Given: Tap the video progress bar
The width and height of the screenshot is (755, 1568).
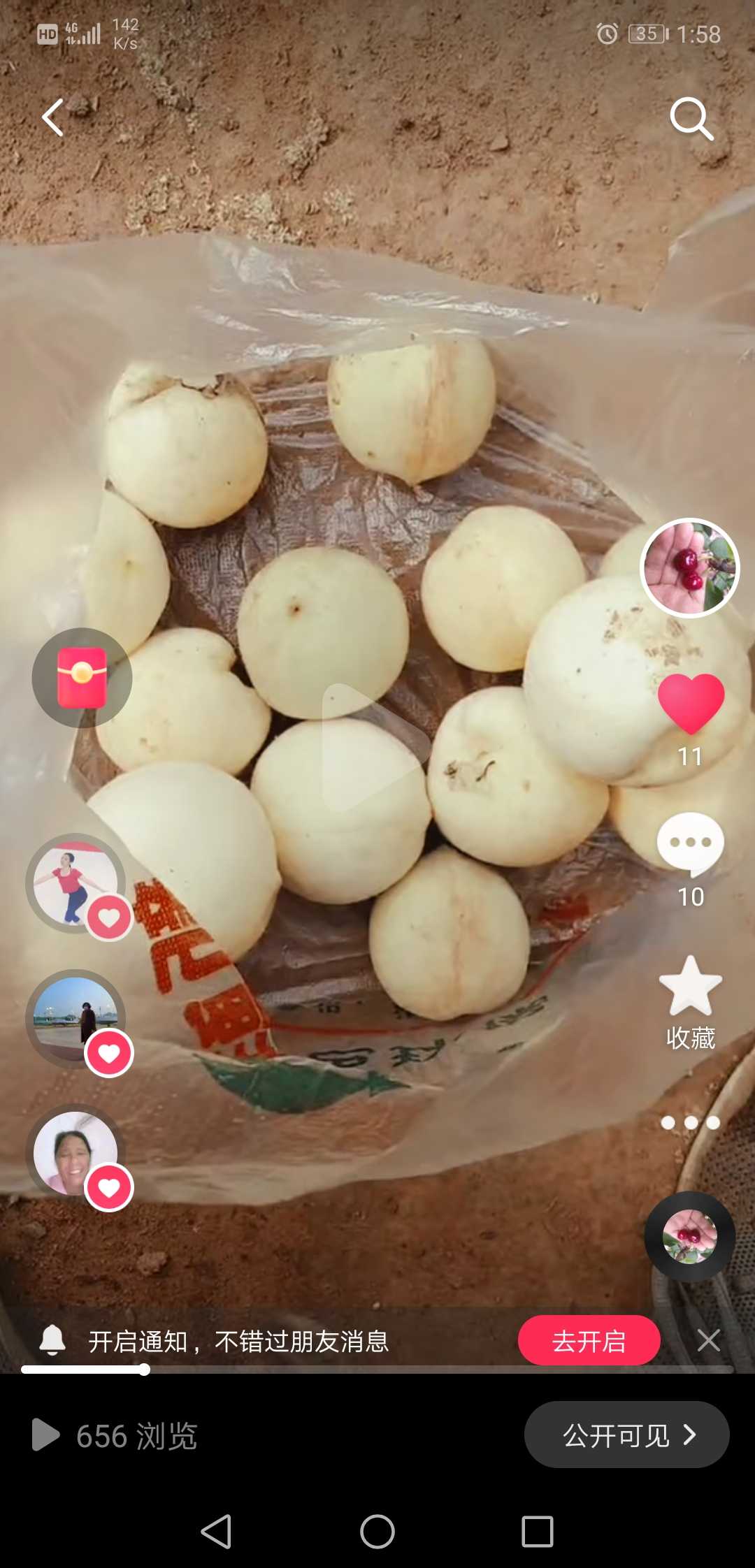Looking at the screenshot, I should tap(377, 1370).
